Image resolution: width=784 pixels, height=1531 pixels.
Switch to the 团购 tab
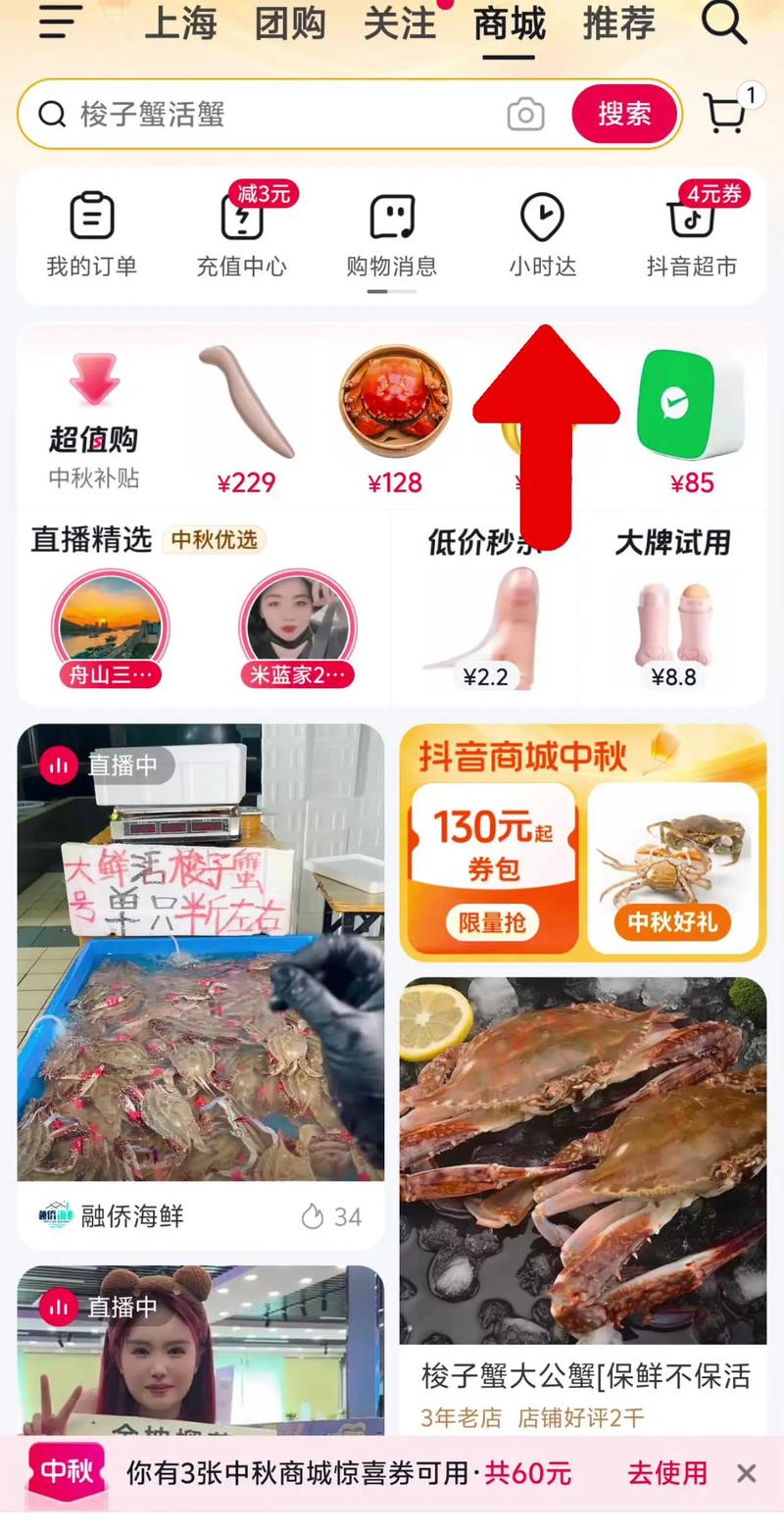[x=290, y=24]
